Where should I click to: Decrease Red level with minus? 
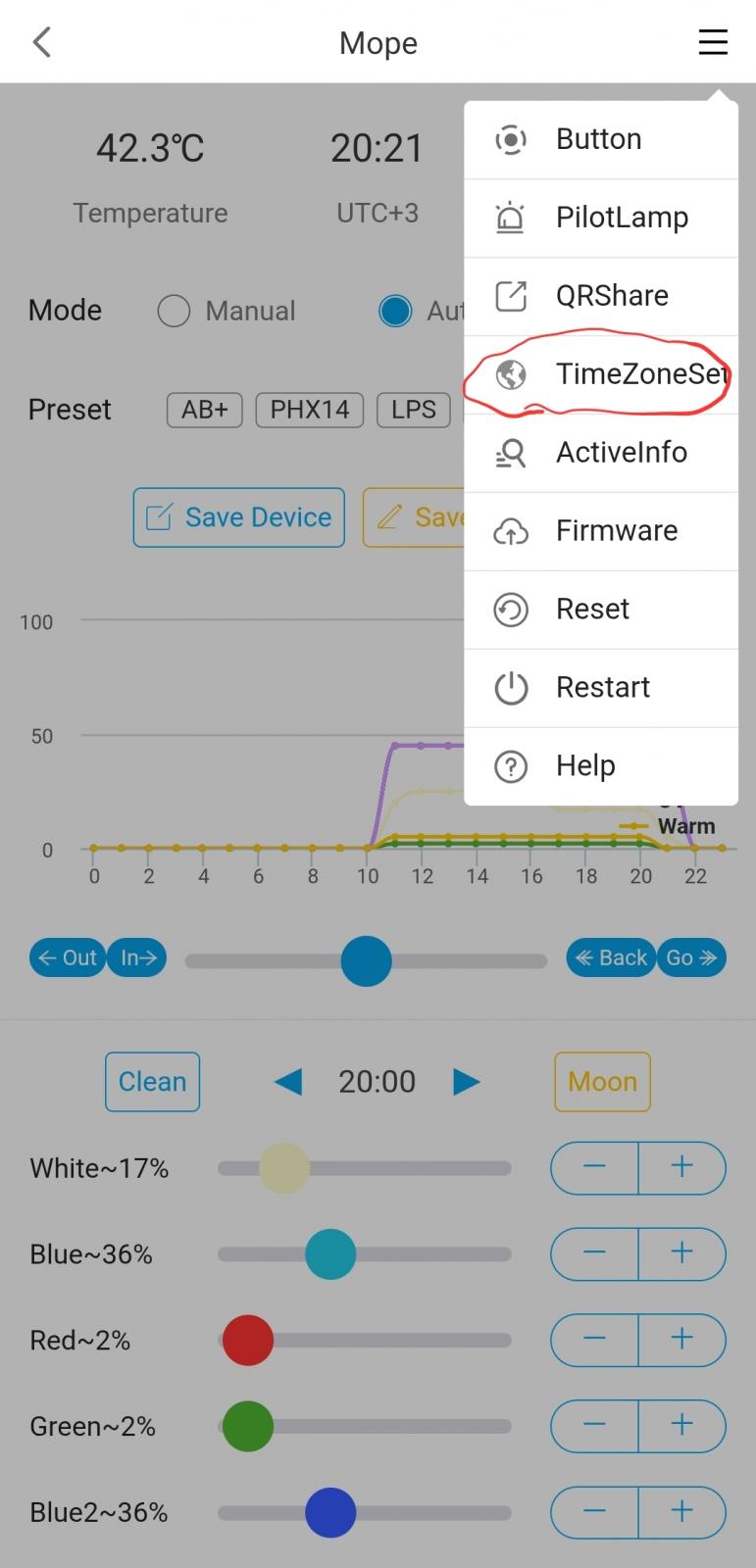tap(594, 1340)
